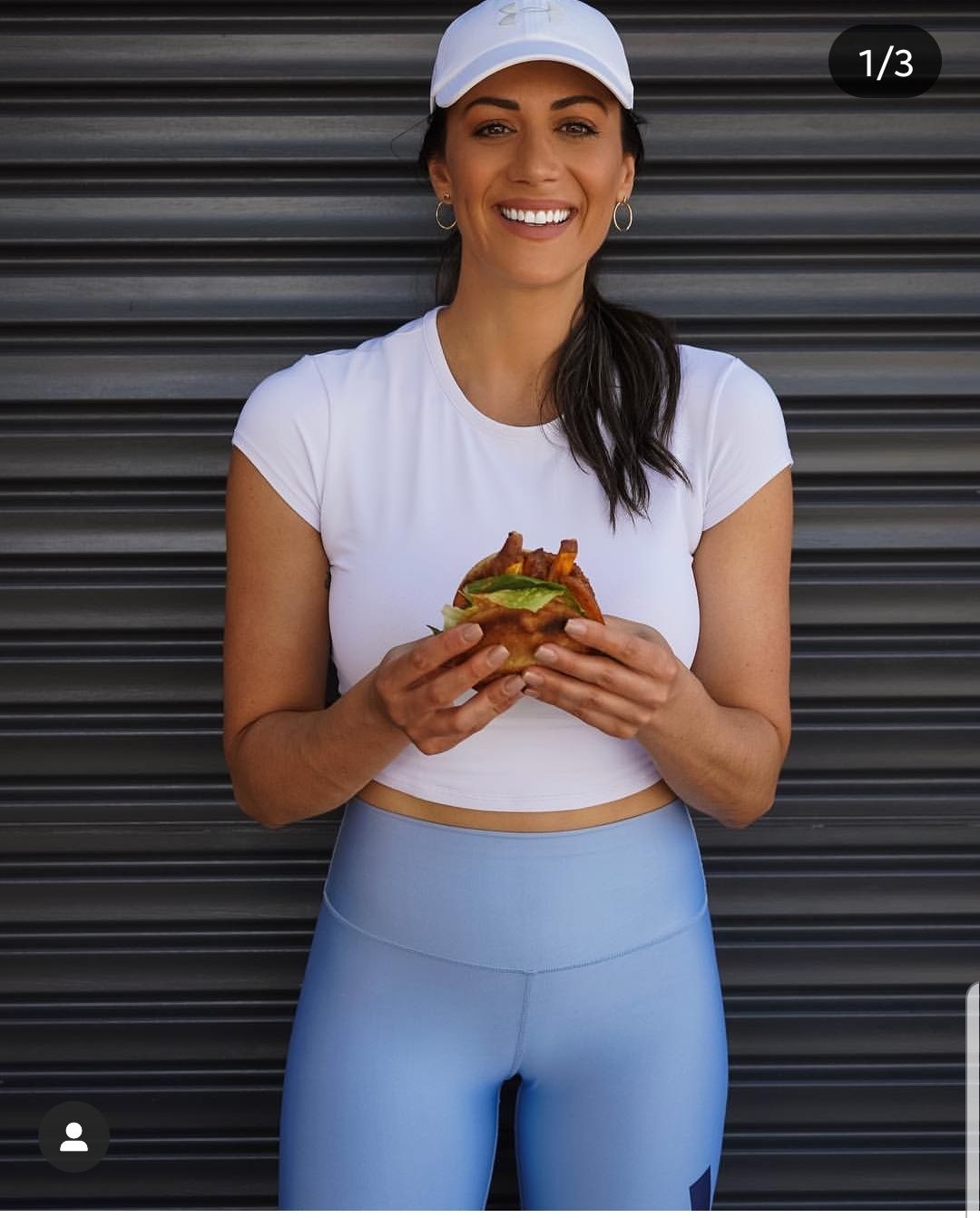
Task: Show people tagged in this photo
Action: tap(73, 1136)
